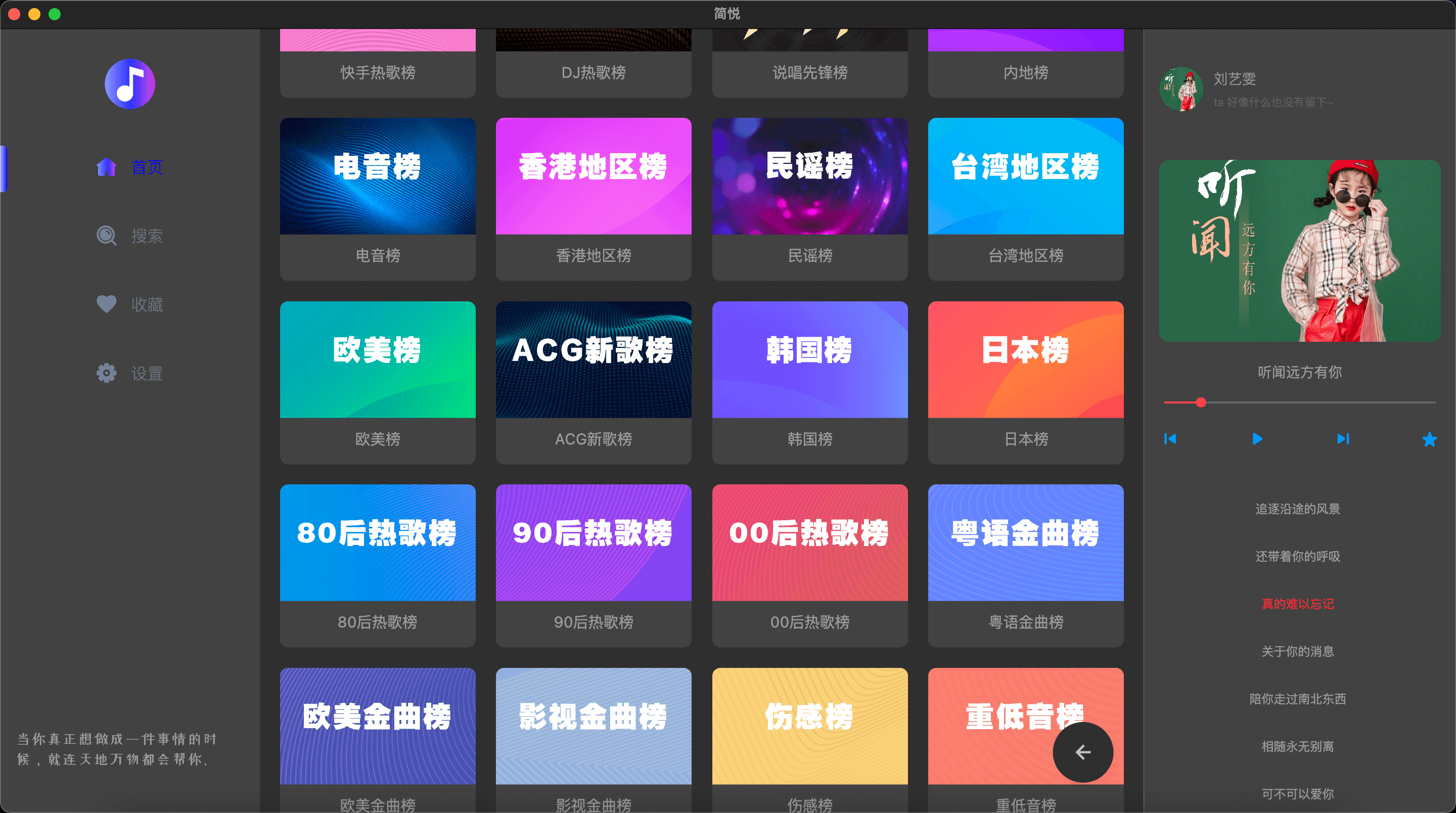Viewport: 1456px width, 813px height.
Task: Seek on the song progress slider
Action: (1300, 402)
